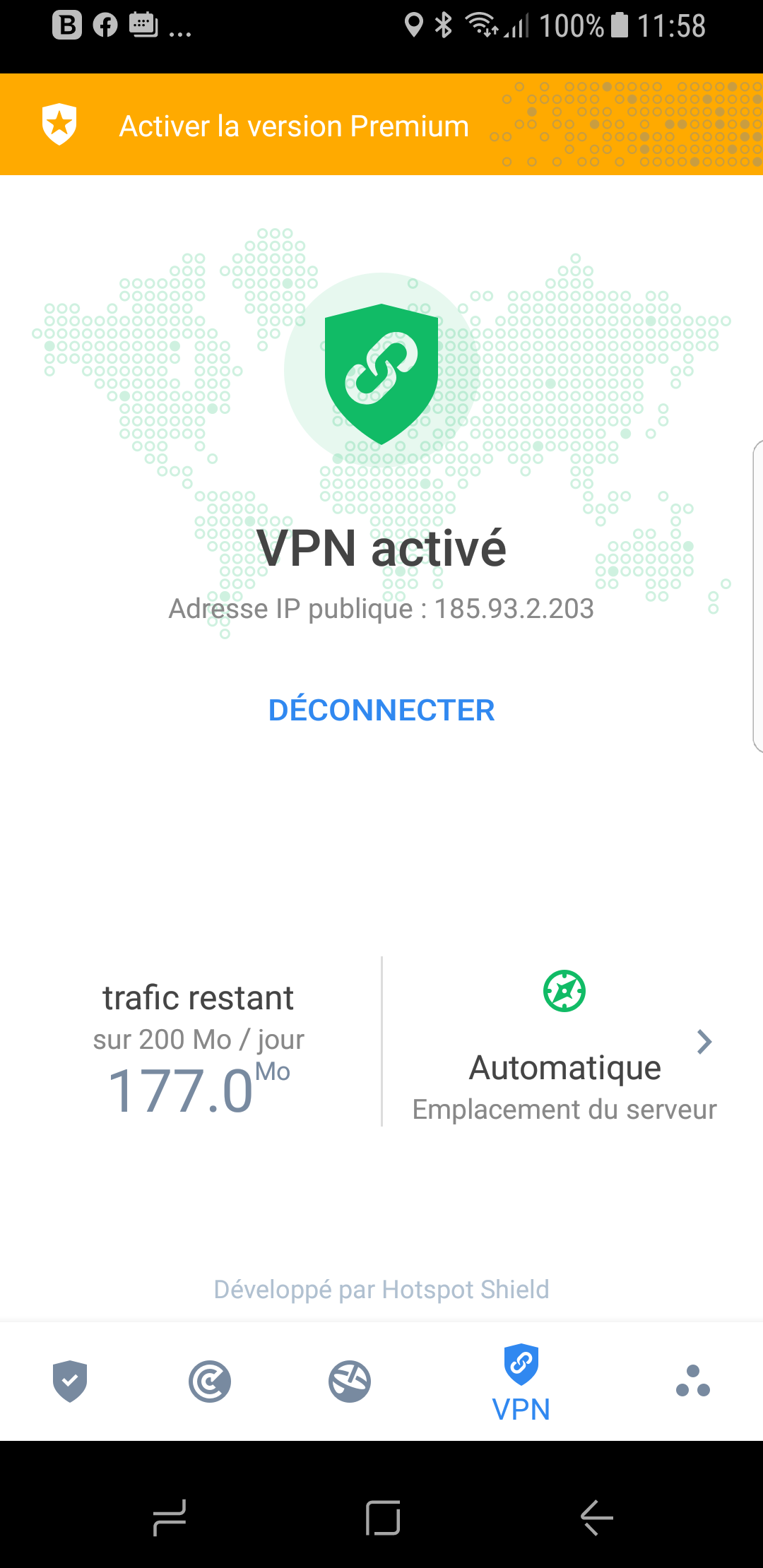Go back using the system back button
Screen dimensions: 763x1568
pos(597,1517)
